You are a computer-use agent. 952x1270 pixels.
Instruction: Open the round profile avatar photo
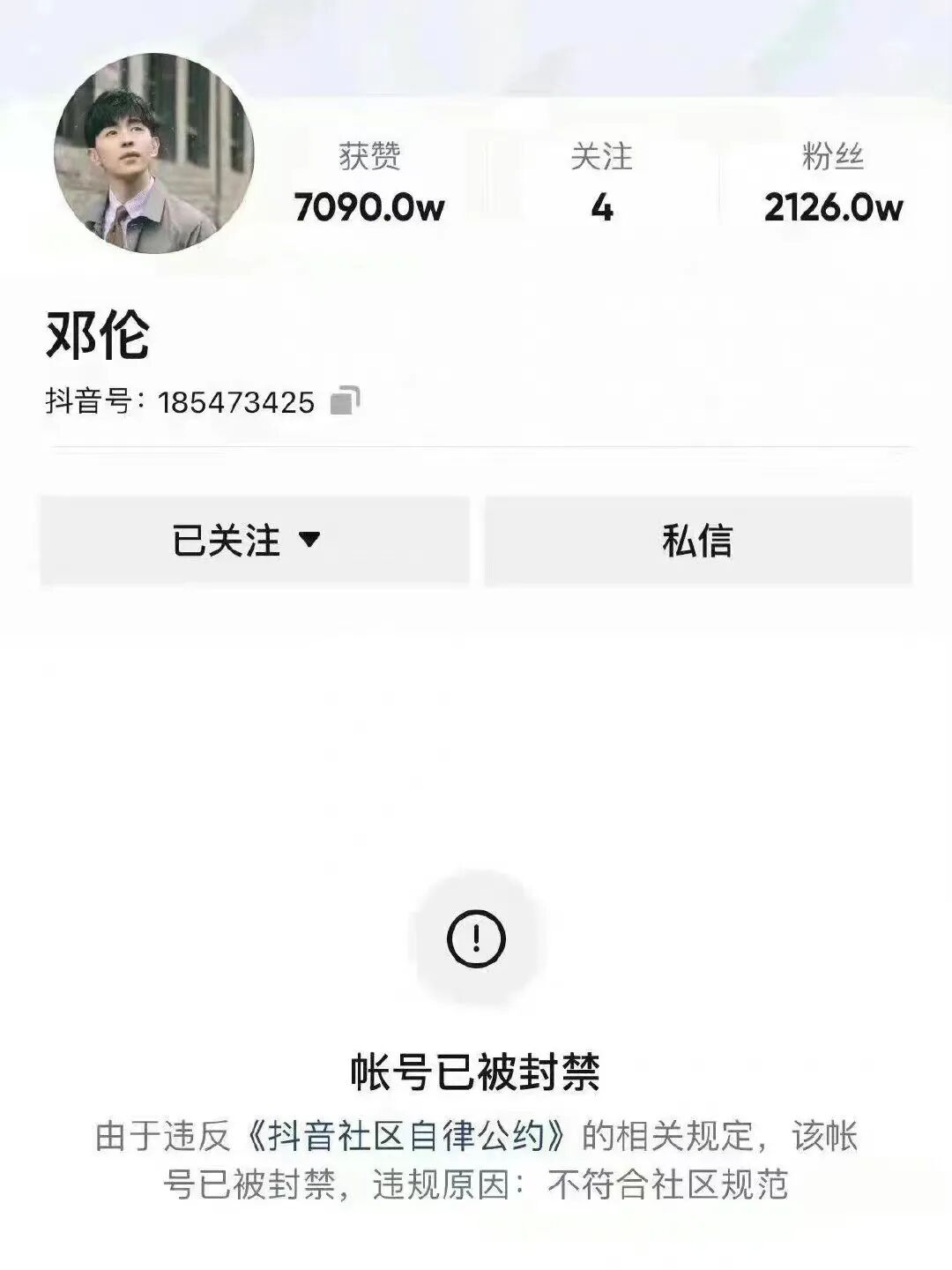pyautogui.click(x=154, y=154)
